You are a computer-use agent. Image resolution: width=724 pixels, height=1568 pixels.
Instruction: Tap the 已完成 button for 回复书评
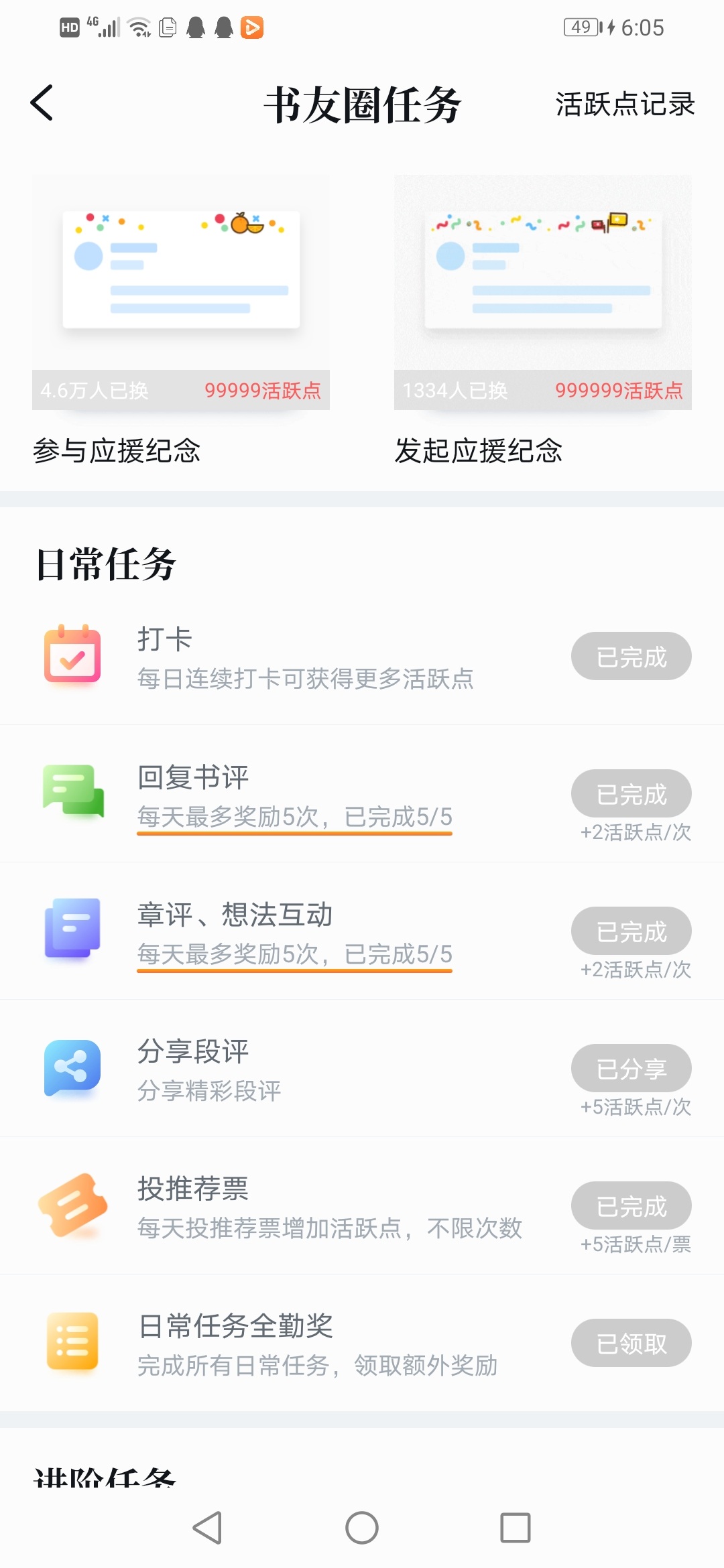coord(631,793)
